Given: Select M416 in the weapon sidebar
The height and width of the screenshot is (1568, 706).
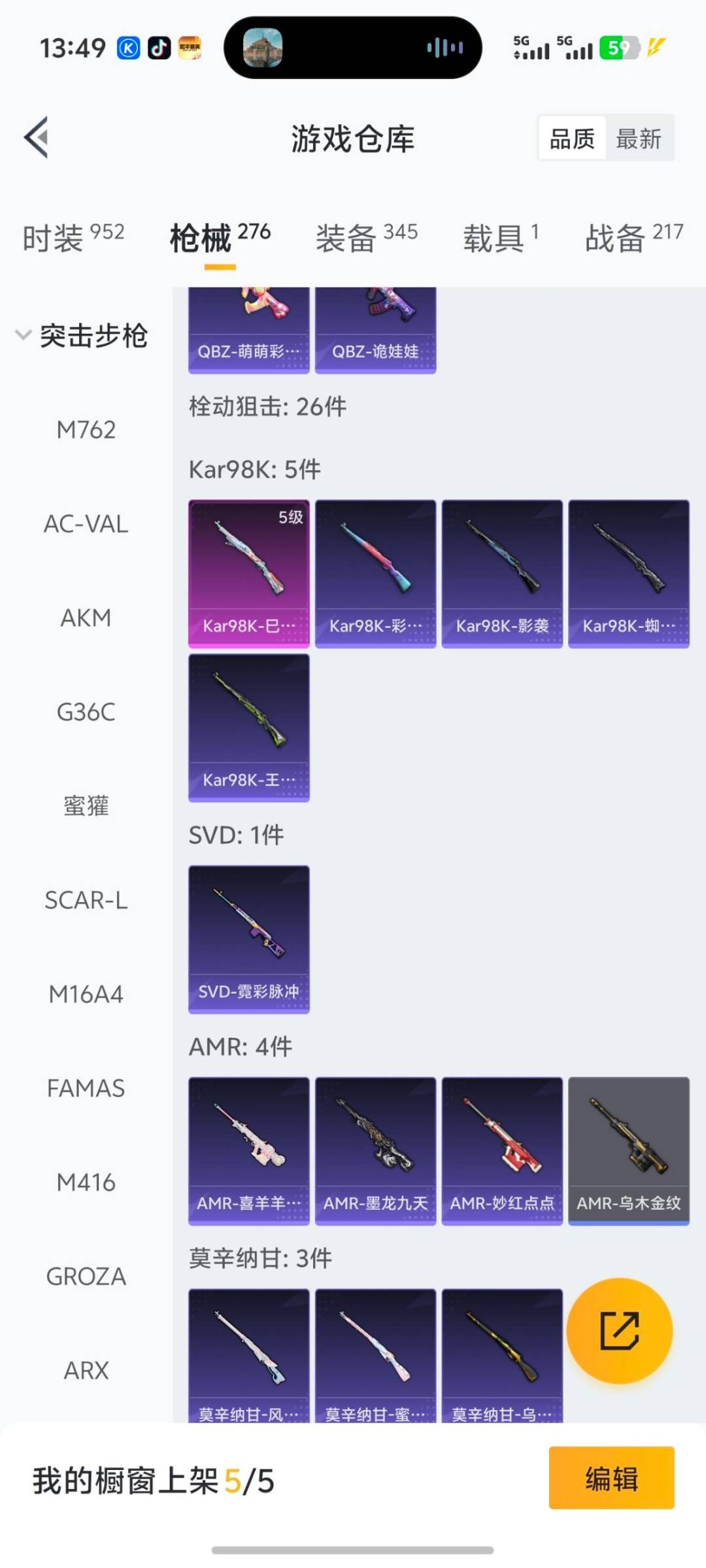Looking at the screenshot, I should click(x=86, y=1183).
